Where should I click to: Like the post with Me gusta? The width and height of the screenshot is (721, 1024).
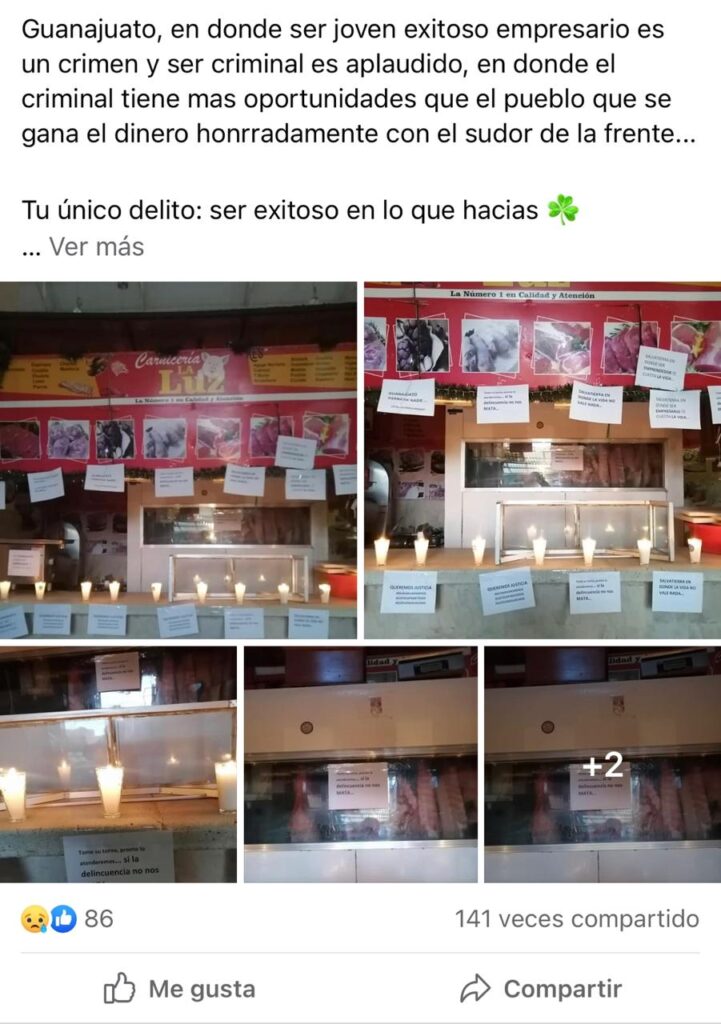pyautogui.click(x=180, y=989)
